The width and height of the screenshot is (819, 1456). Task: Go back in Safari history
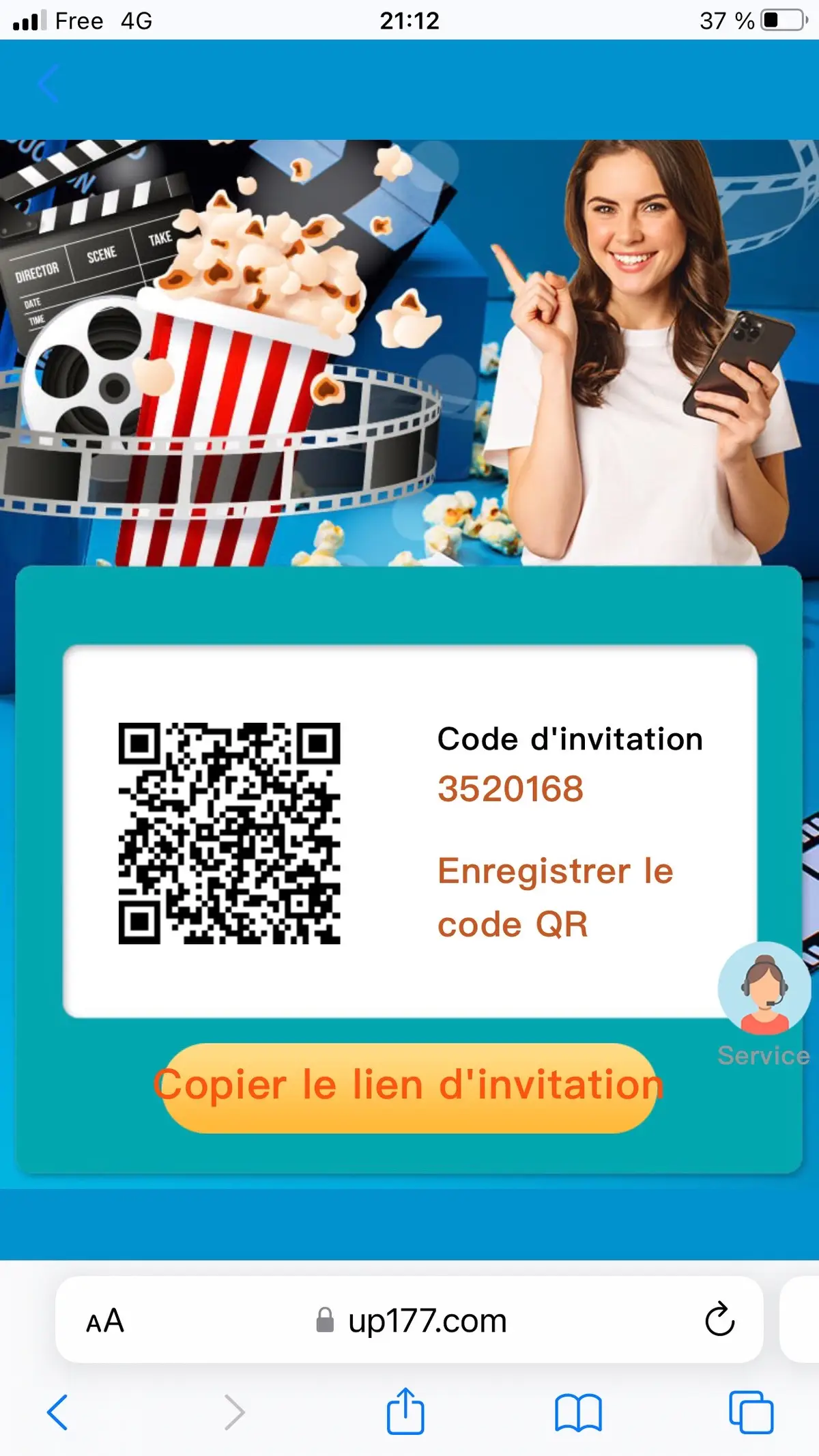coord(57,1412)
